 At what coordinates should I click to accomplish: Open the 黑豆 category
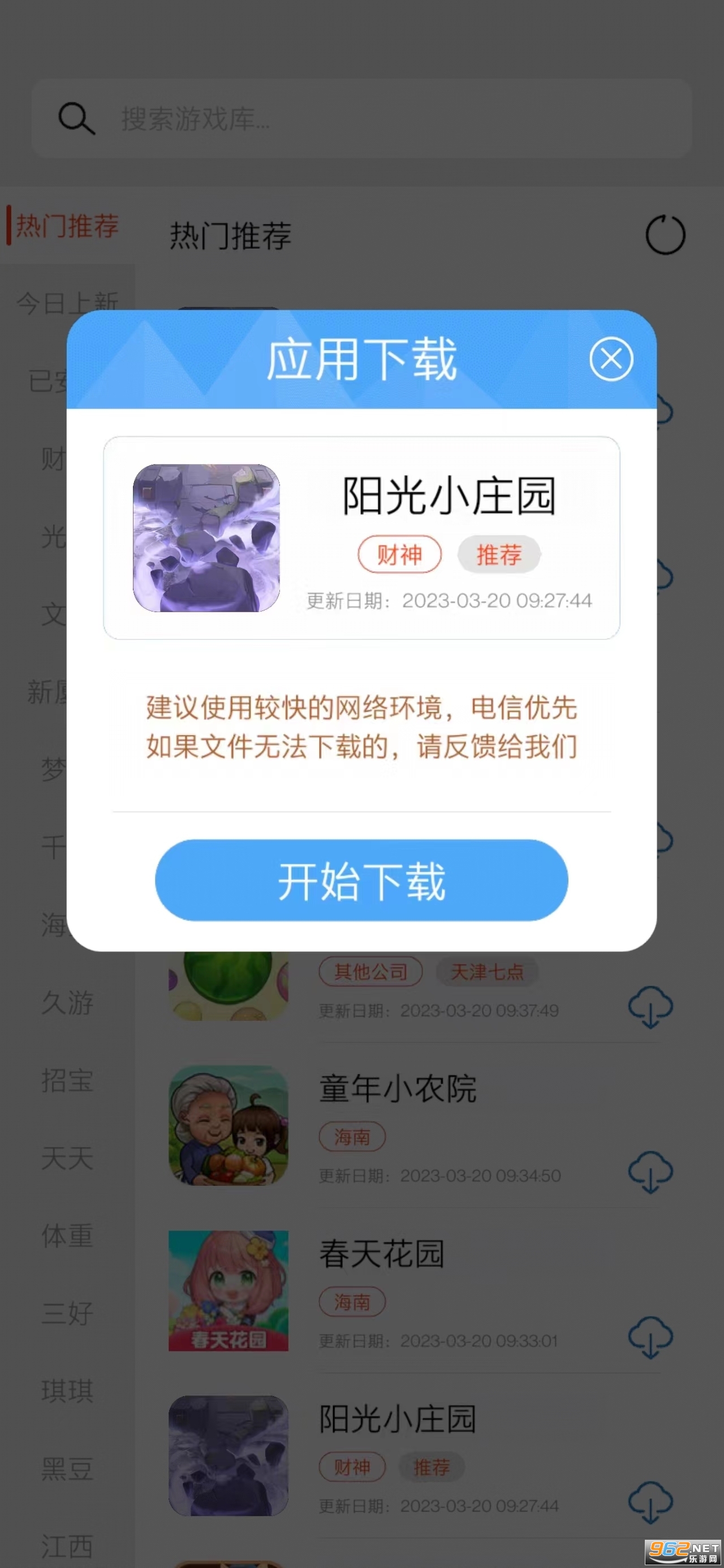pos(67,1468)
